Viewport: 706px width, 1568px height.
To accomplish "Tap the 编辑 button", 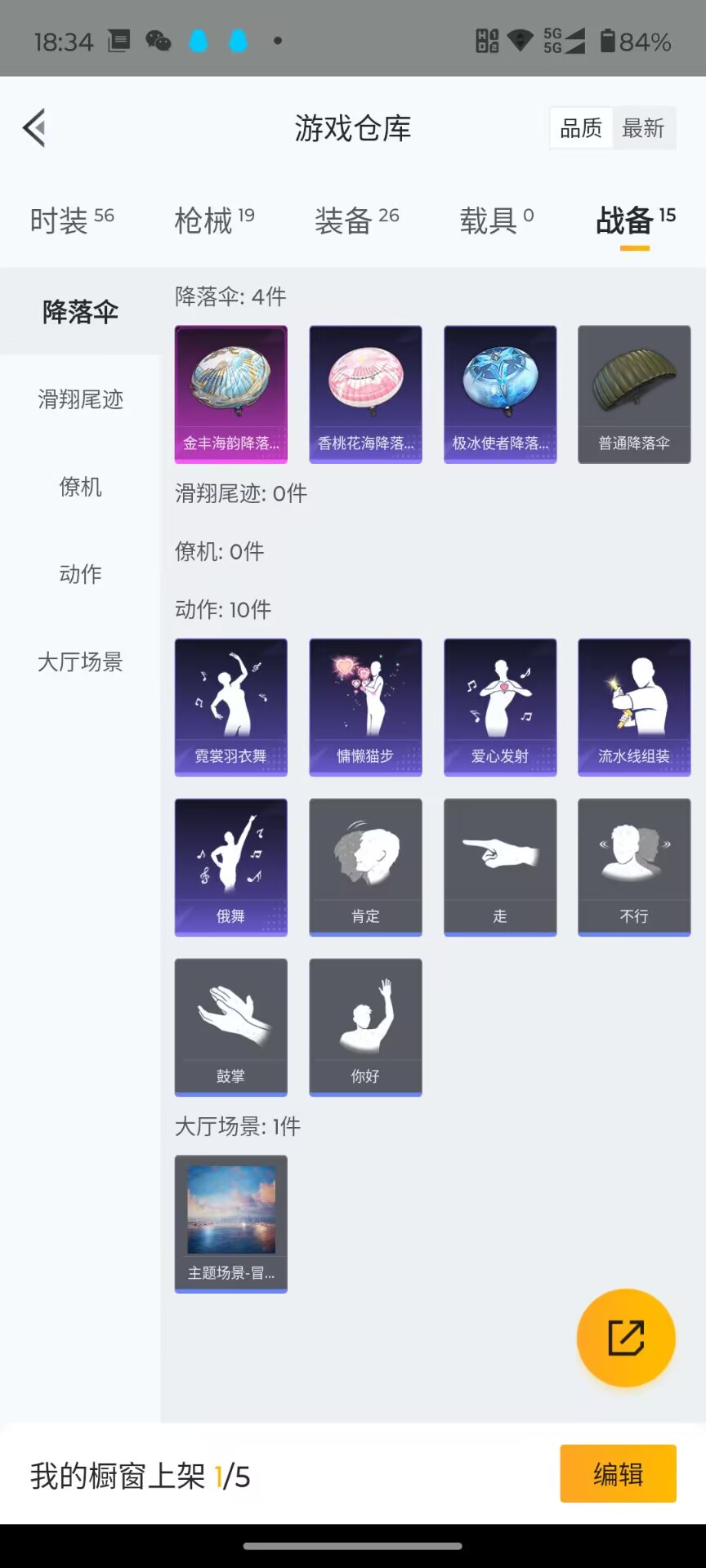I will click(618, 1474).
